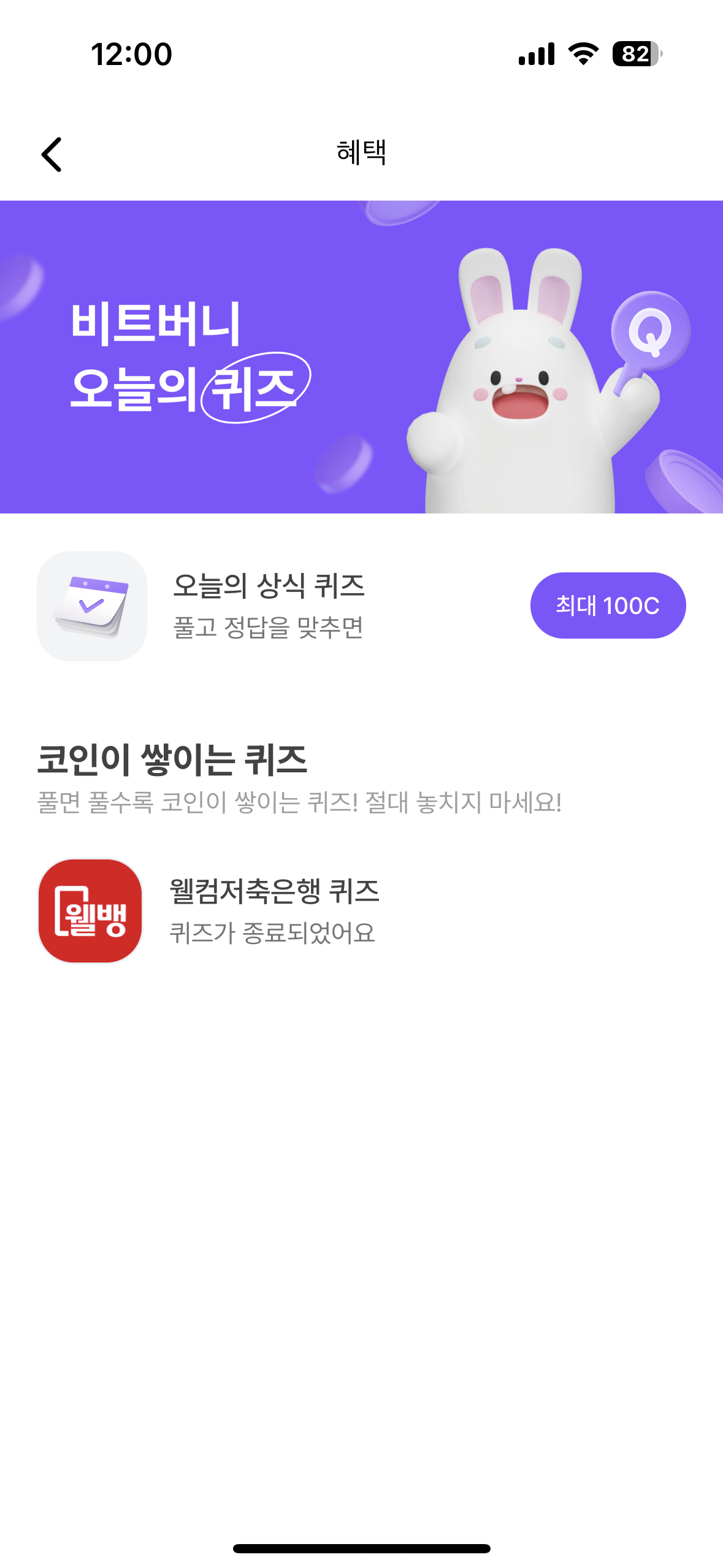This screenshot has width=723, height=1568.
Task: Go back using the left chevron arrow
Action: click(x=52, y=155)
